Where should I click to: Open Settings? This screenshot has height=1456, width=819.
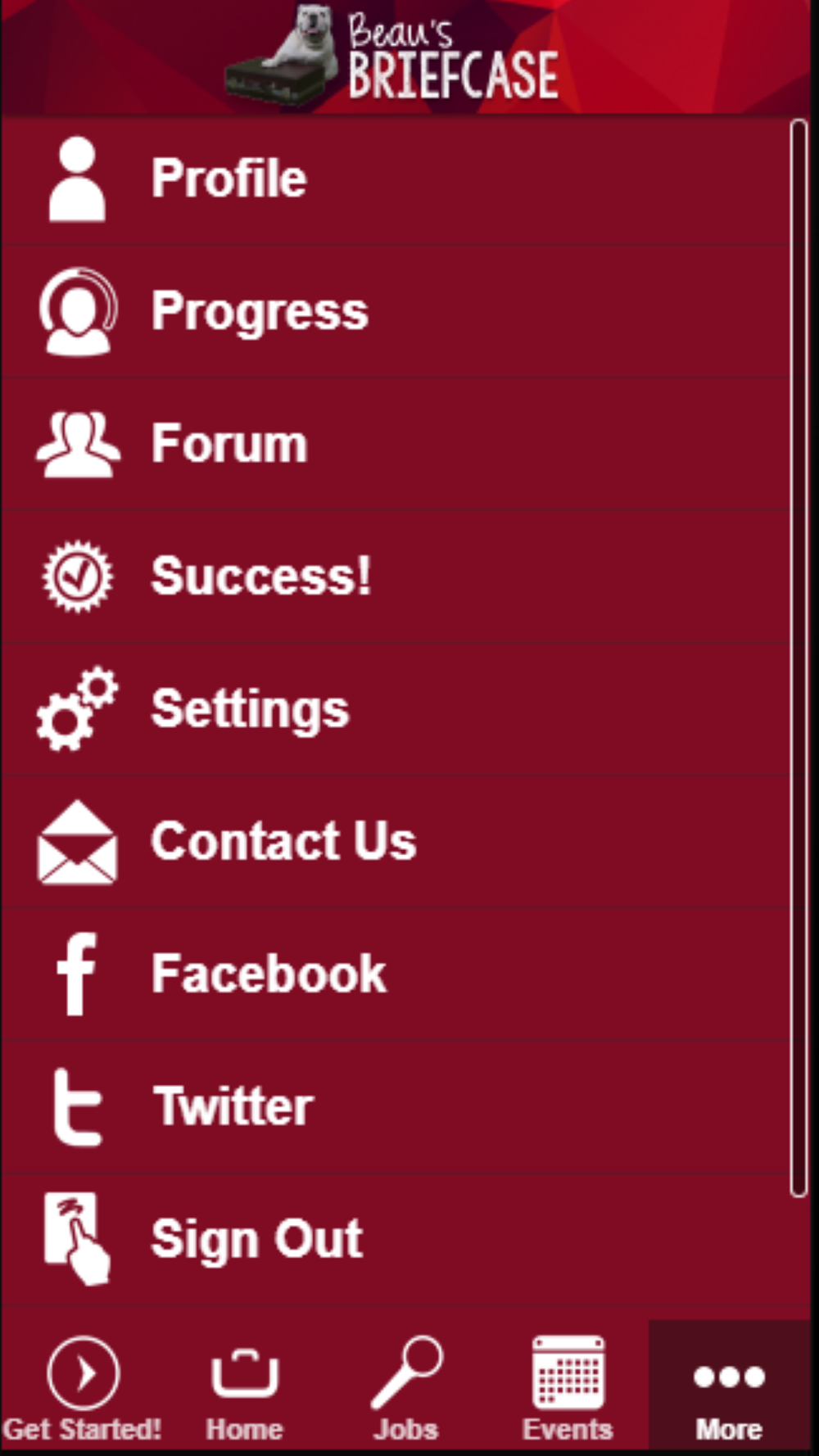click(395, 709)
